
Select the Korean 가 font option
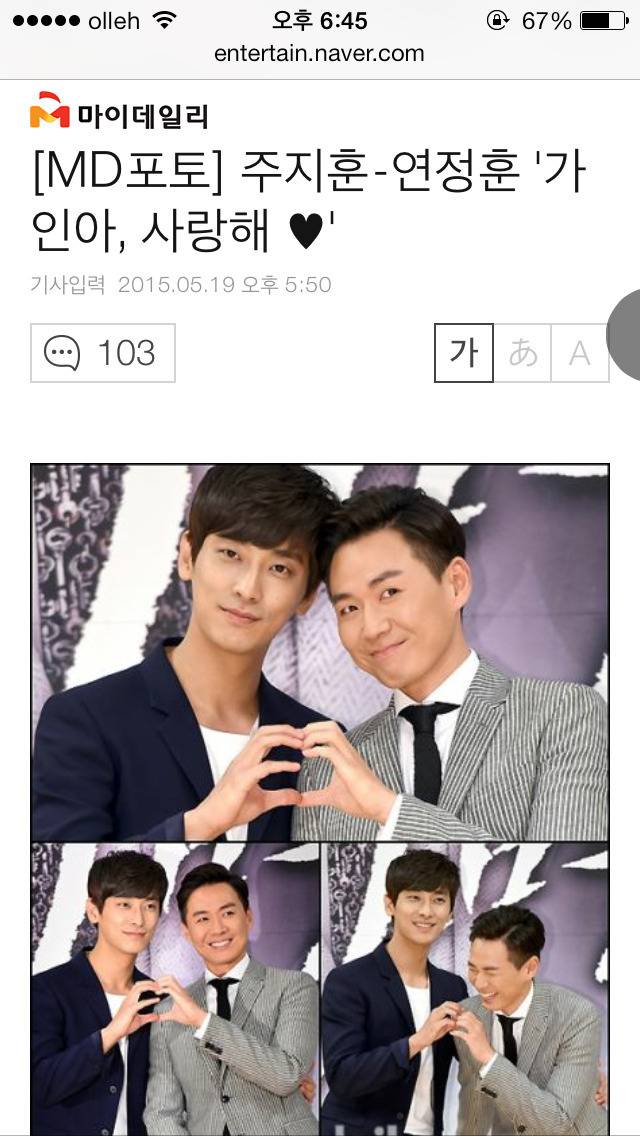point(464,353)
